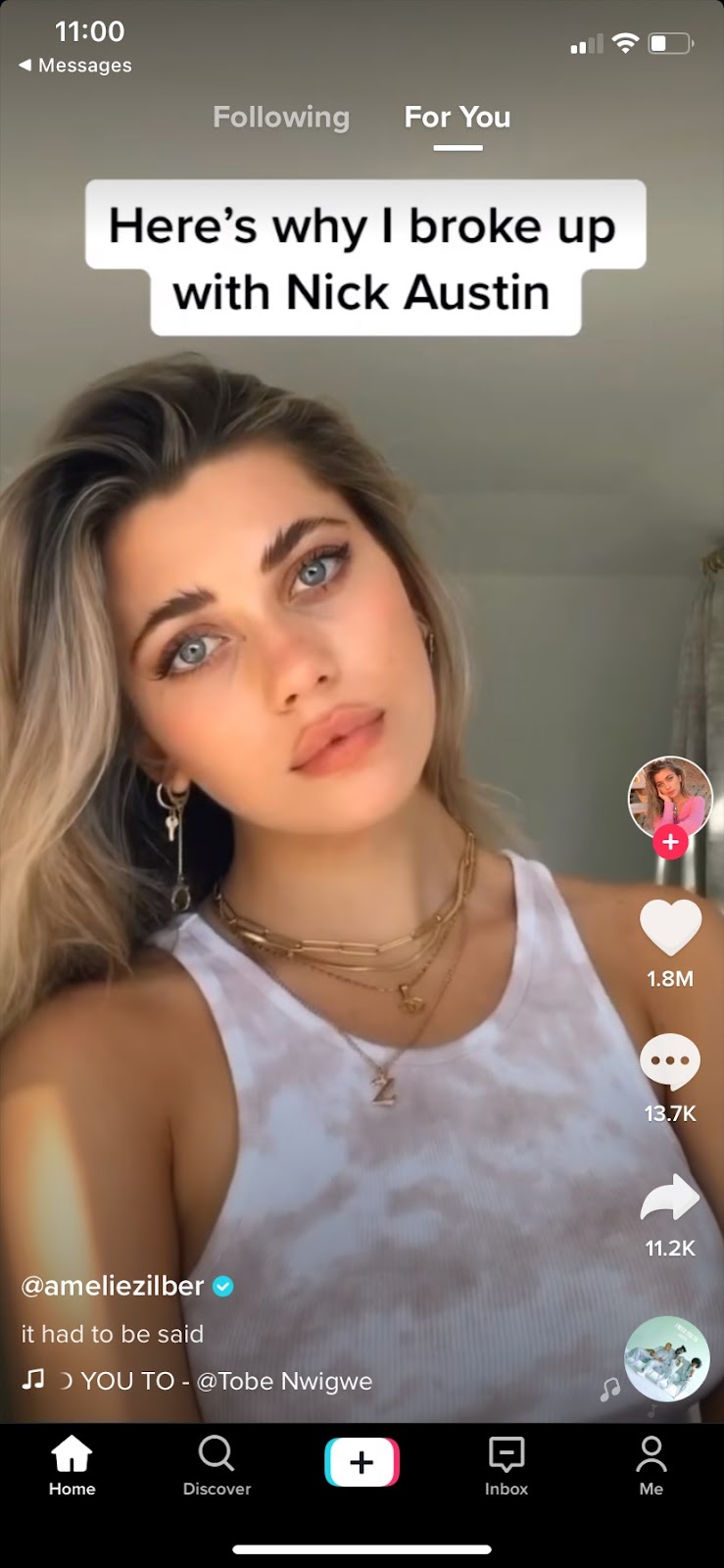This screenshot has height=1568, width=724.
Task: Open the spinning sound disc
Action: tap(667, 1358)
